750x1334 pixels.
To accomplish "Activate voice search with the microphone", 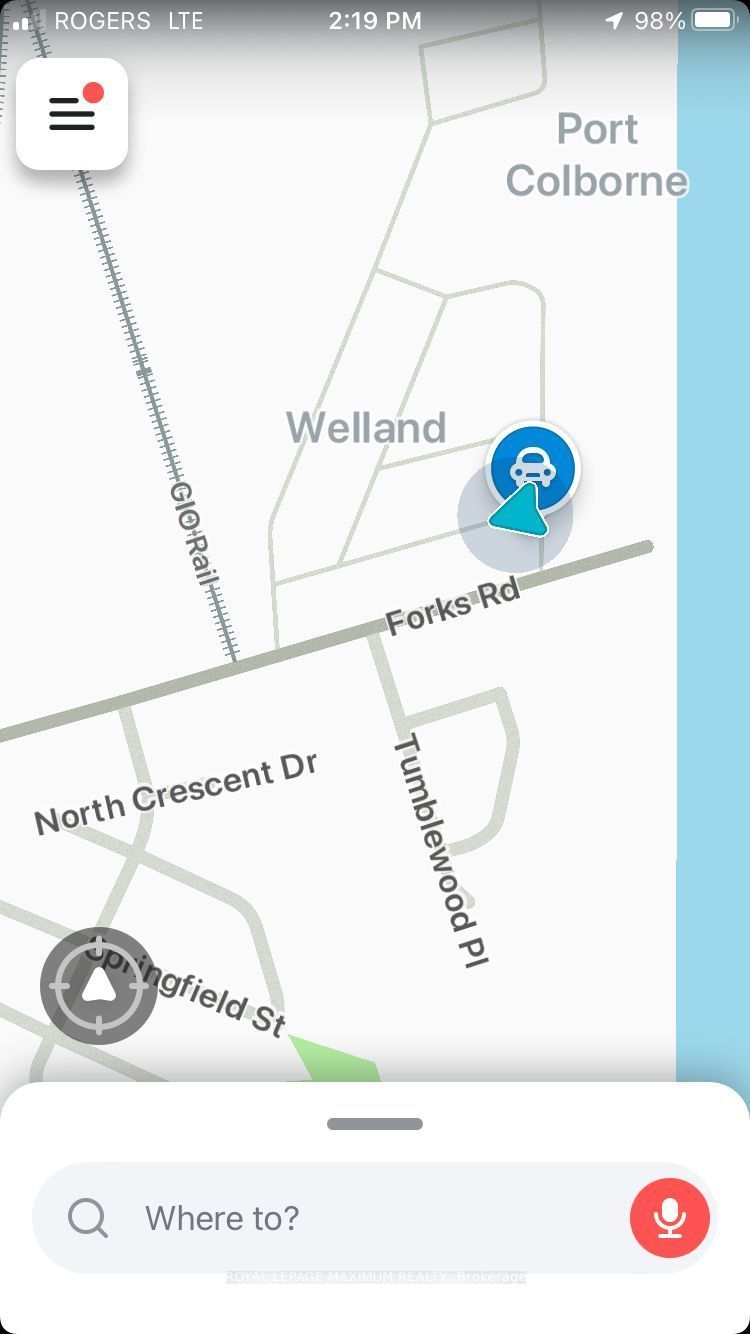I will (669, 1218).
